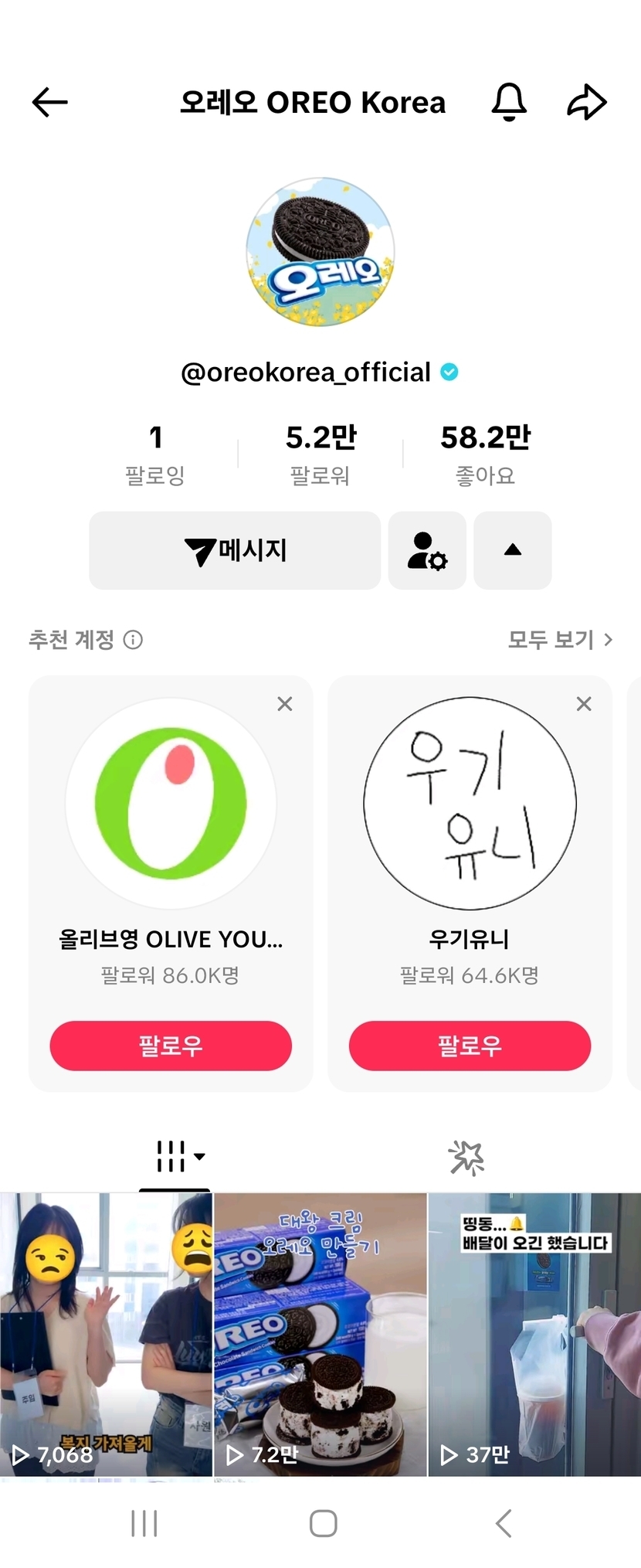Tap the 메시지 button
The width and height of the screenshot is (641, 1568).
coord(235,550)
